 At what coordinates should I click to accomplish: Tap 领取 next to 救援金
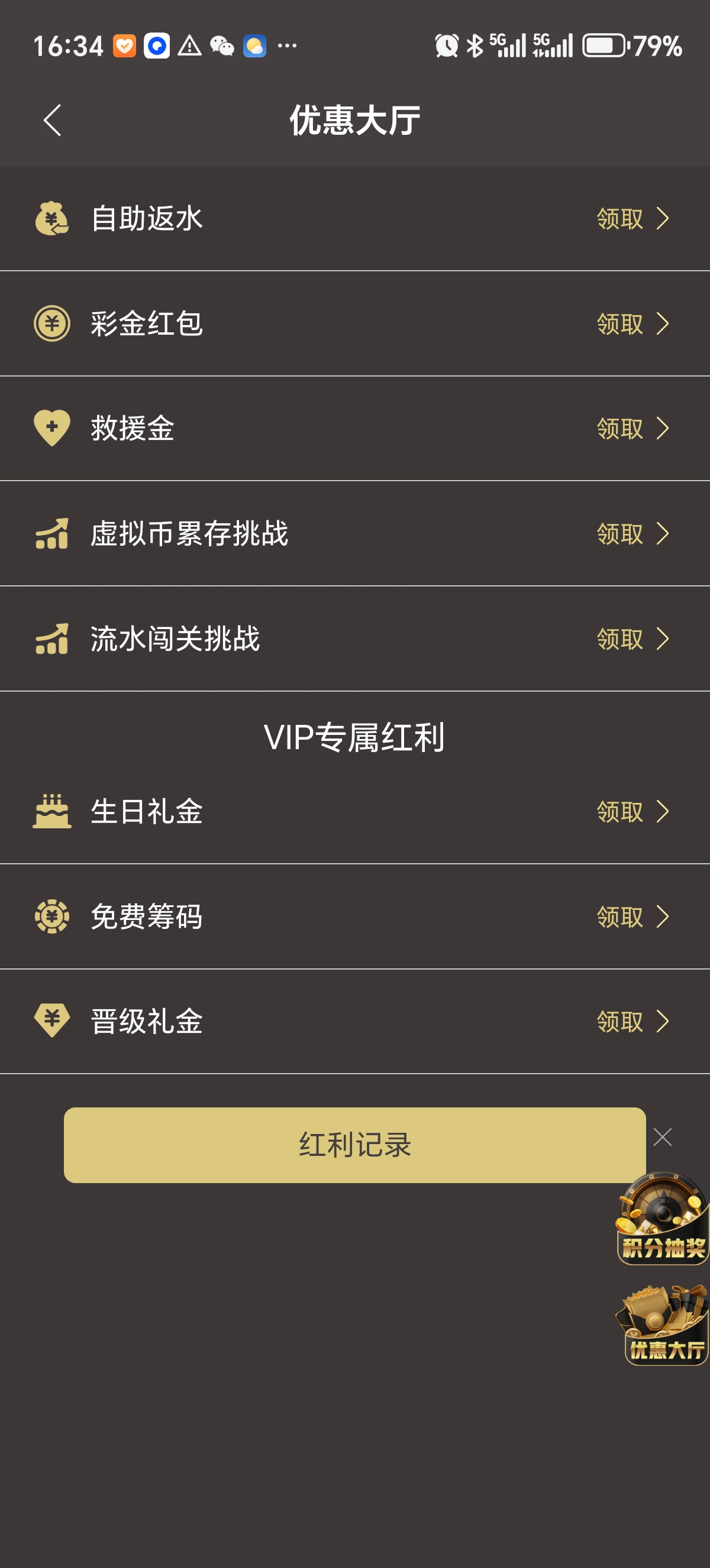(x=620, y=429)
